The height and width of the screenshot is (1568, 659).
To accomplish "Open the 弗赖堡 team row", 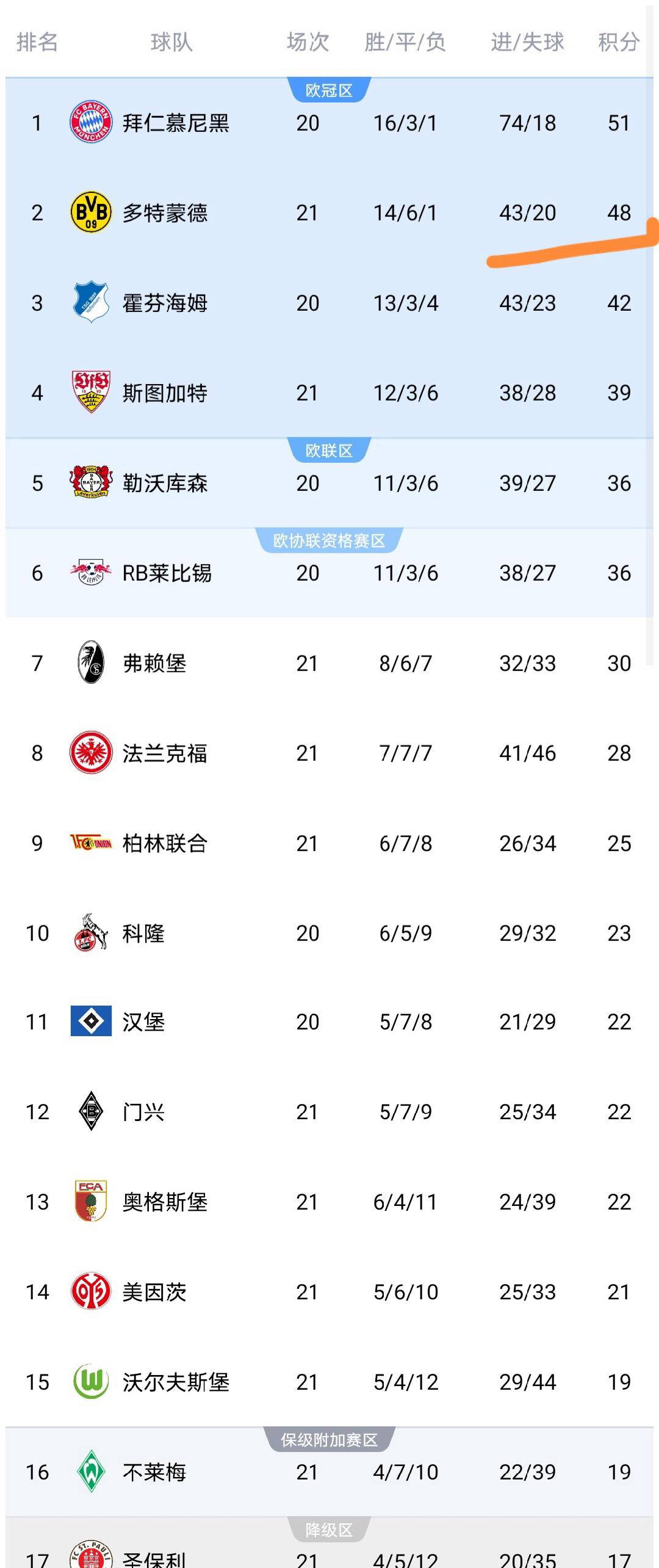I will coord(154,664).
